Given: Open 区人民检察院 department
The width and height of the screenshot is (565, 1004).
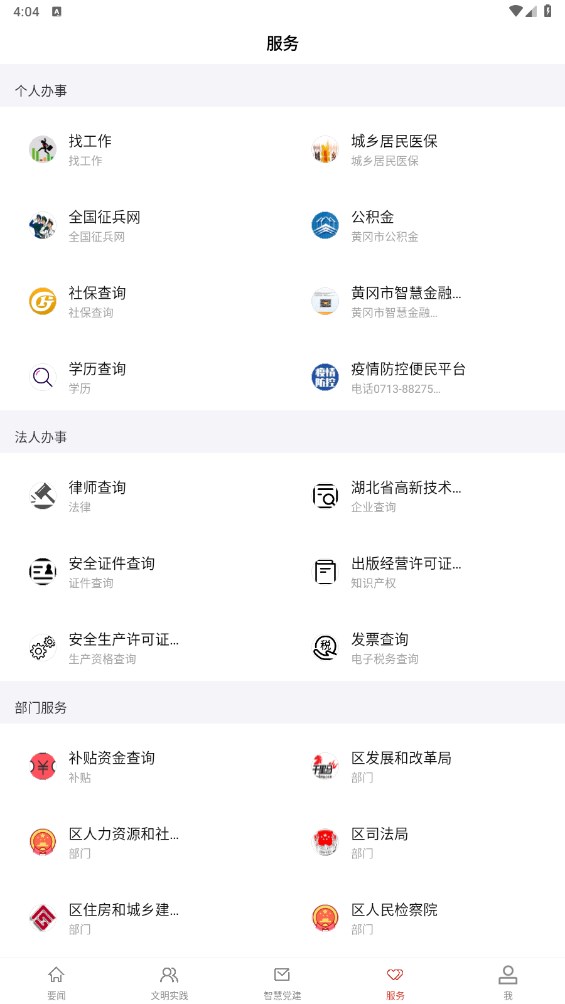Looking at the screenshot, I should pos(423,918).
